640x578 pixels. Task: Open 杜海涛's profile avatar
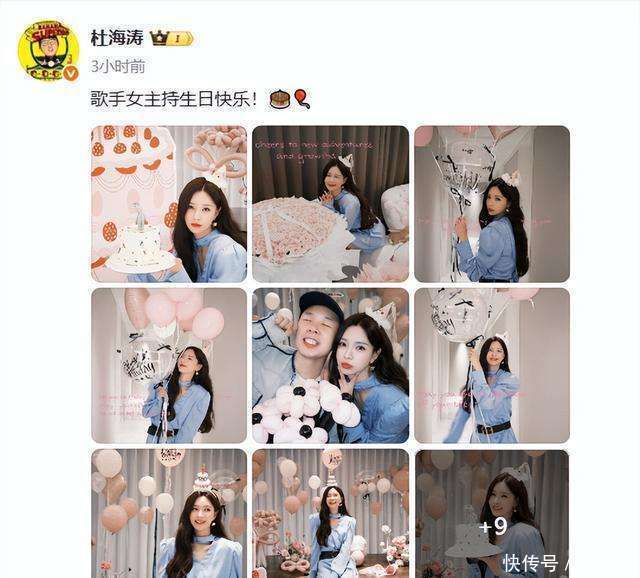[48, 51]
